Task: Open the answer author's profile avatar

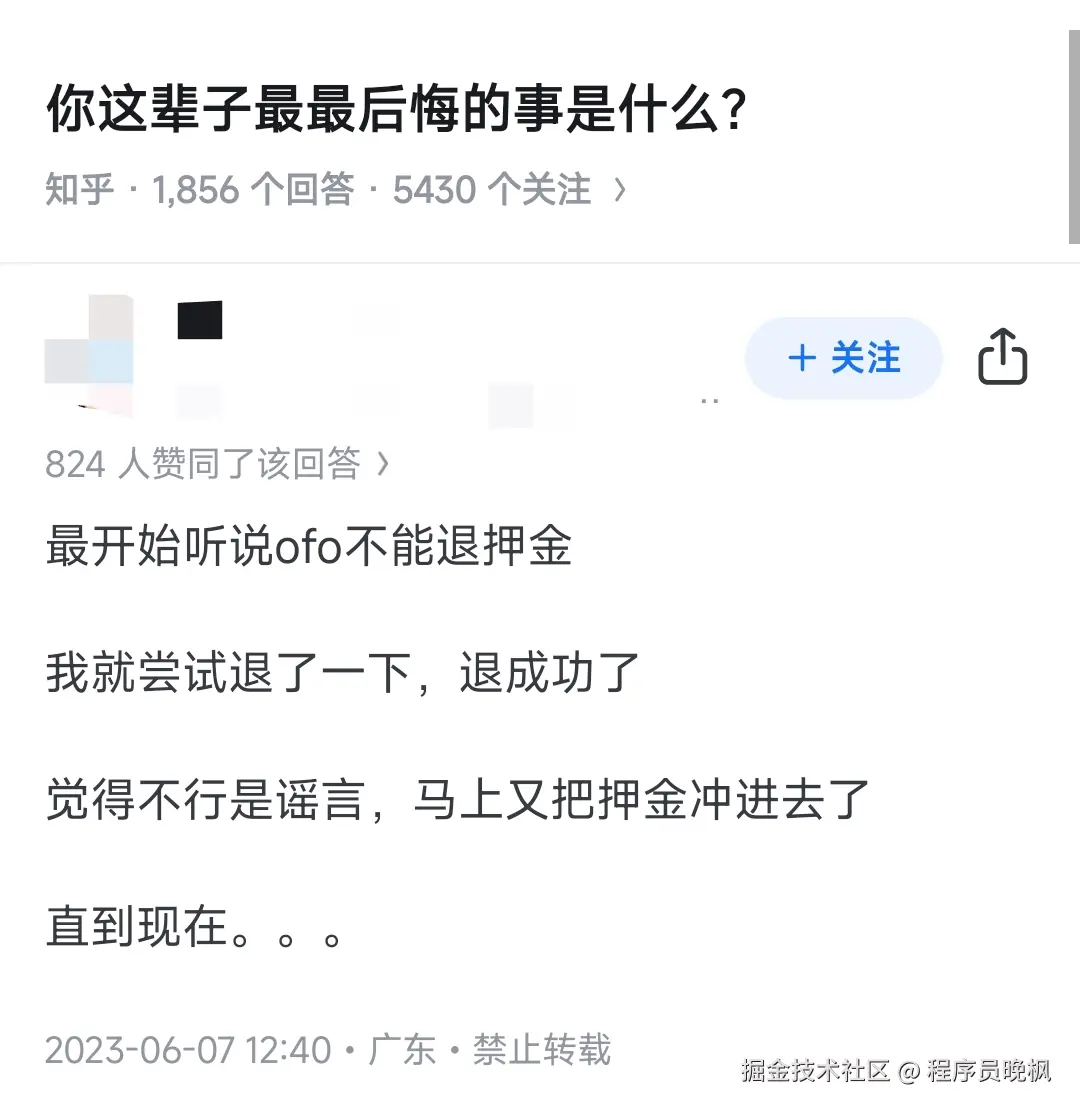Action: point(89,354)
